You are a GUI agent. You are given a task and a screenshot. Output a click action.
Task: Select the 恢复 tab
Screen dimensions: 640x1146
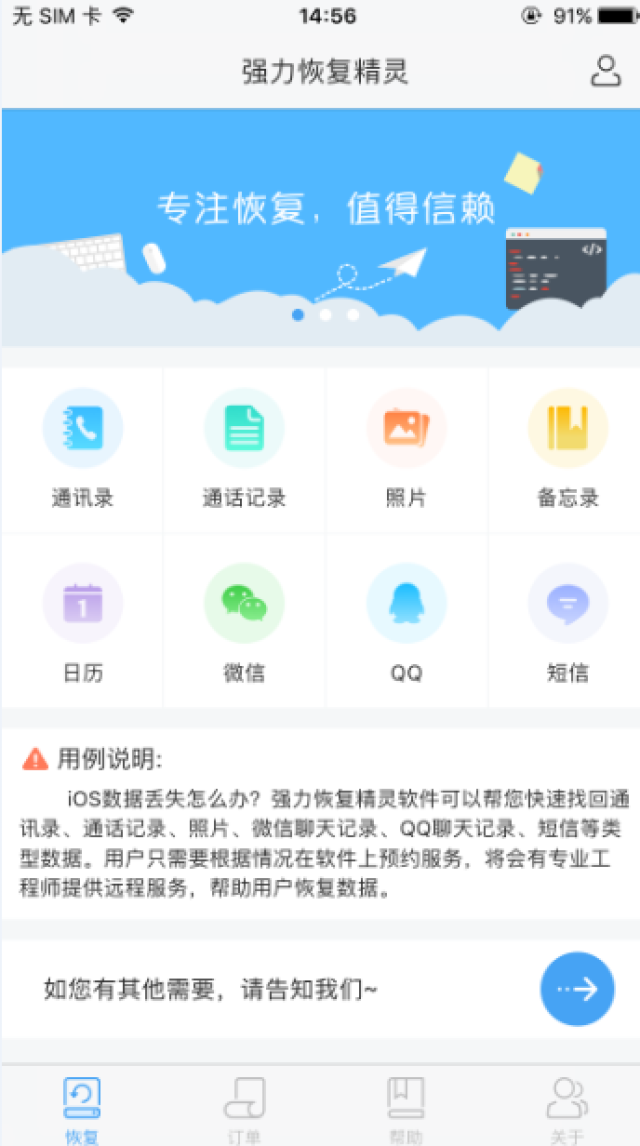tap(82, 1108)
